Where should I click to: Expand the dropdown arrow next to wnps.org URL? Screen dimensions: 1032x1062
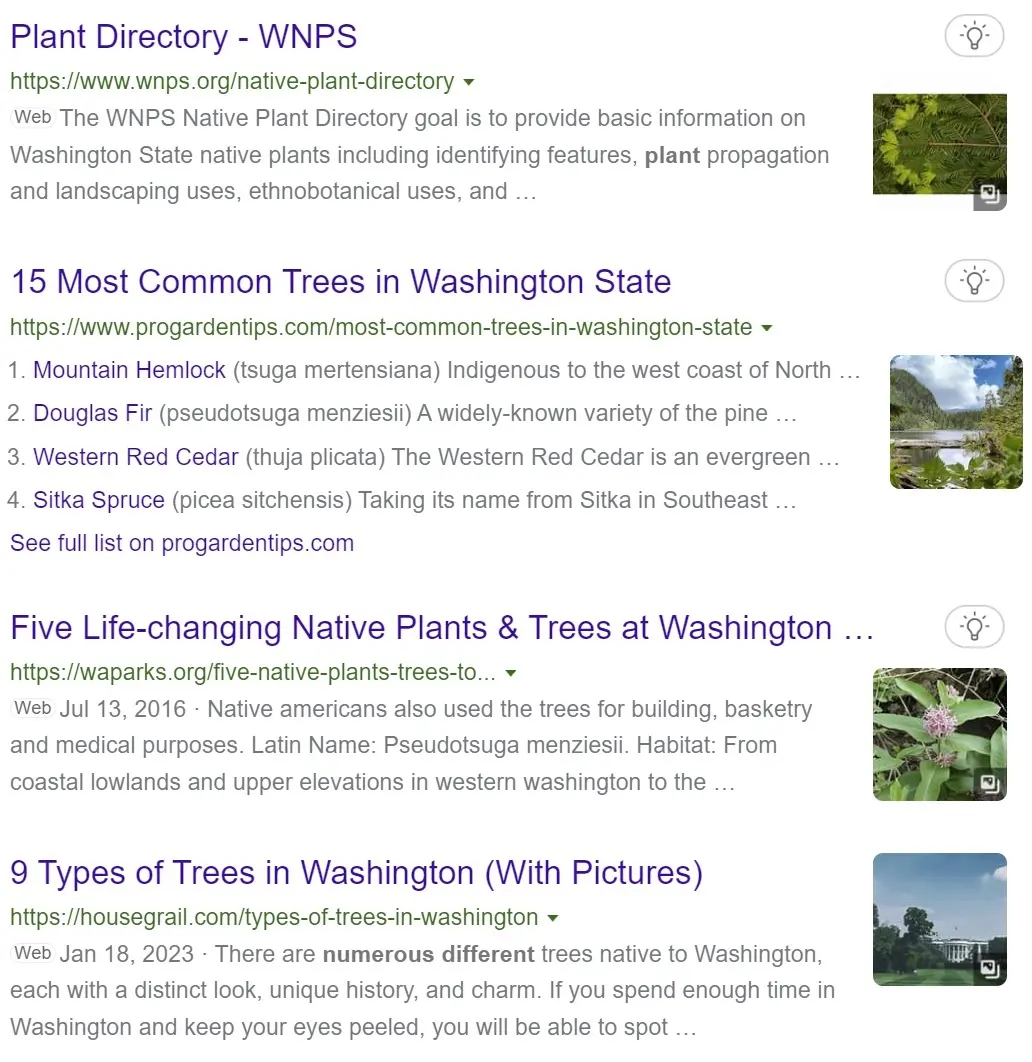[469, 82]
